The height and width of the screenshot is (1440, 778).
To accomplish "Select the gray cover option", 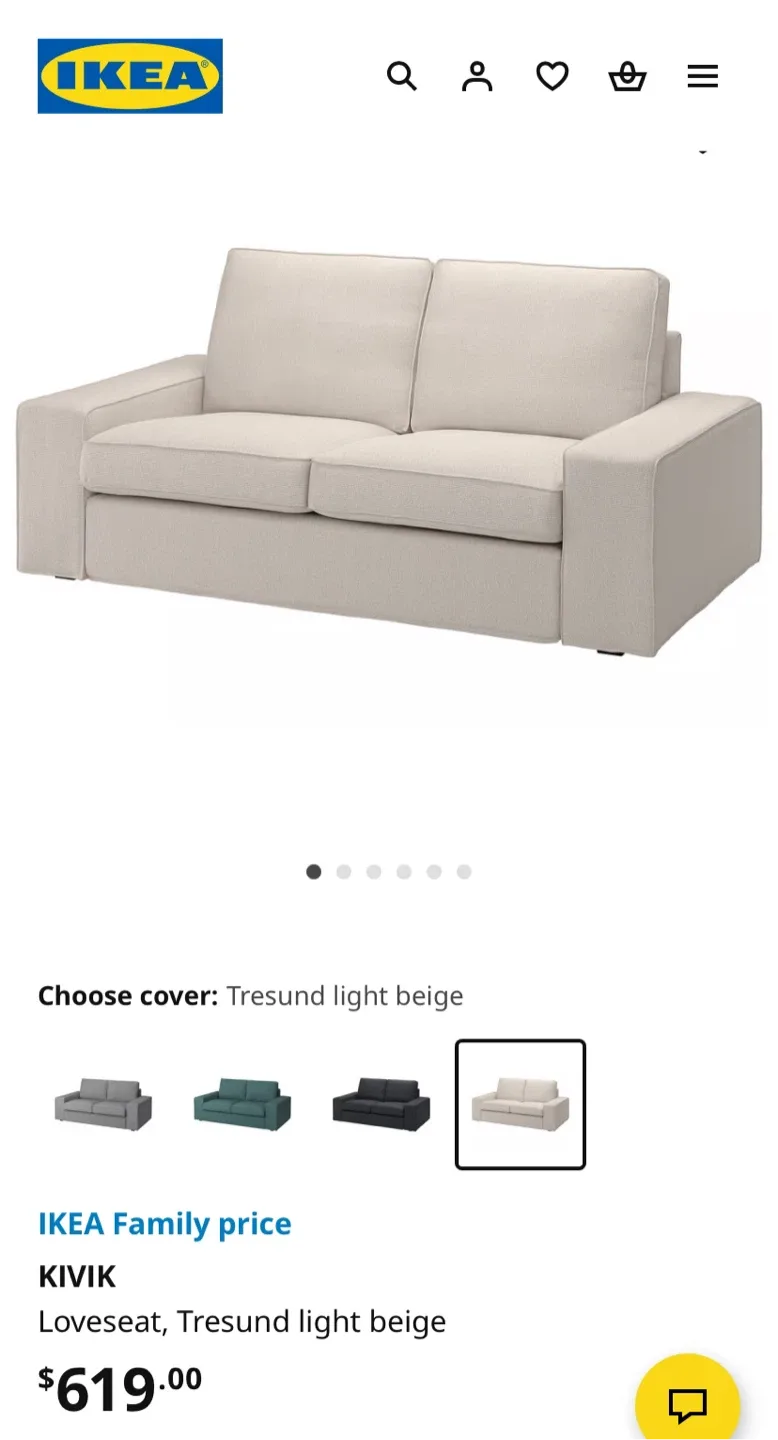I will 104,1105.
